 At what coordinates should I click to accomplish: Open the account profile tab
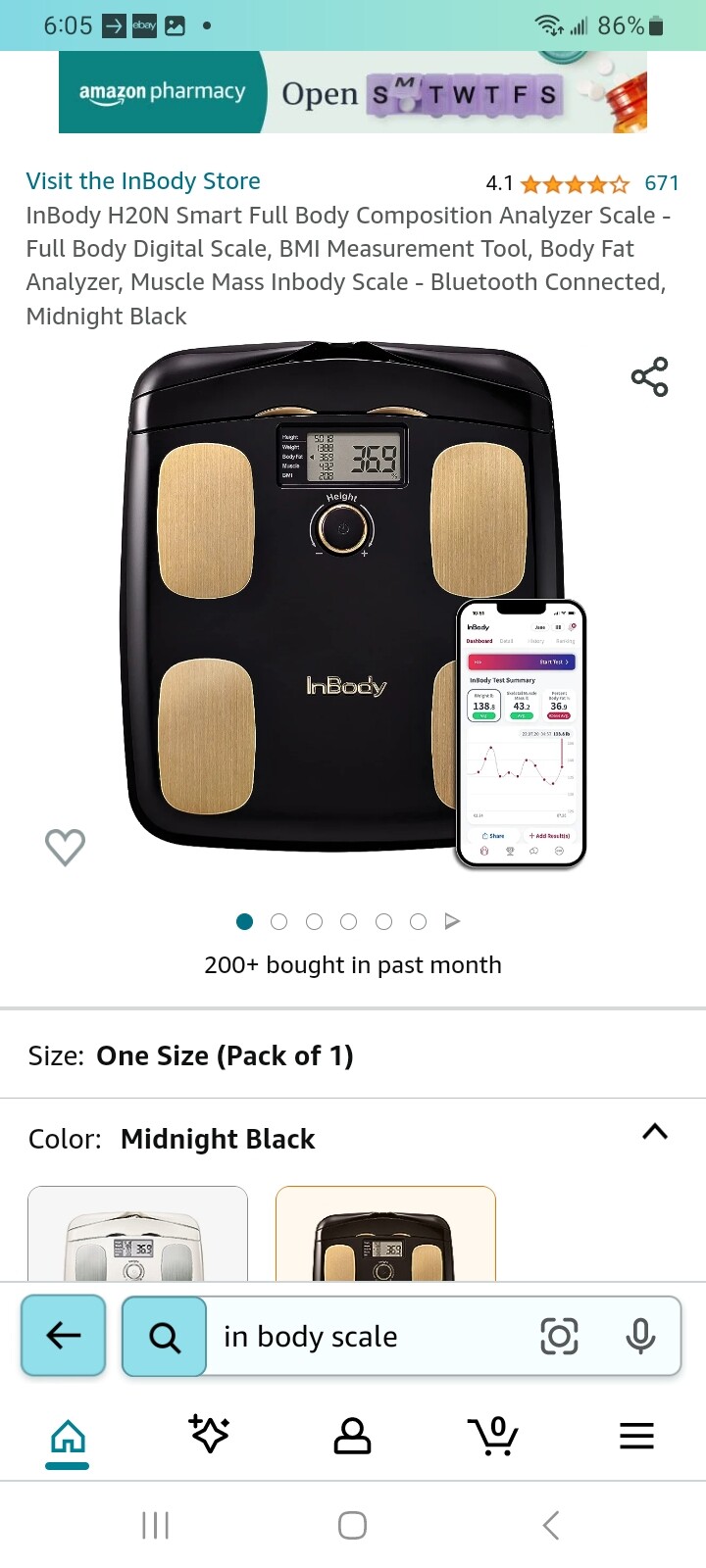(352, 1436)
